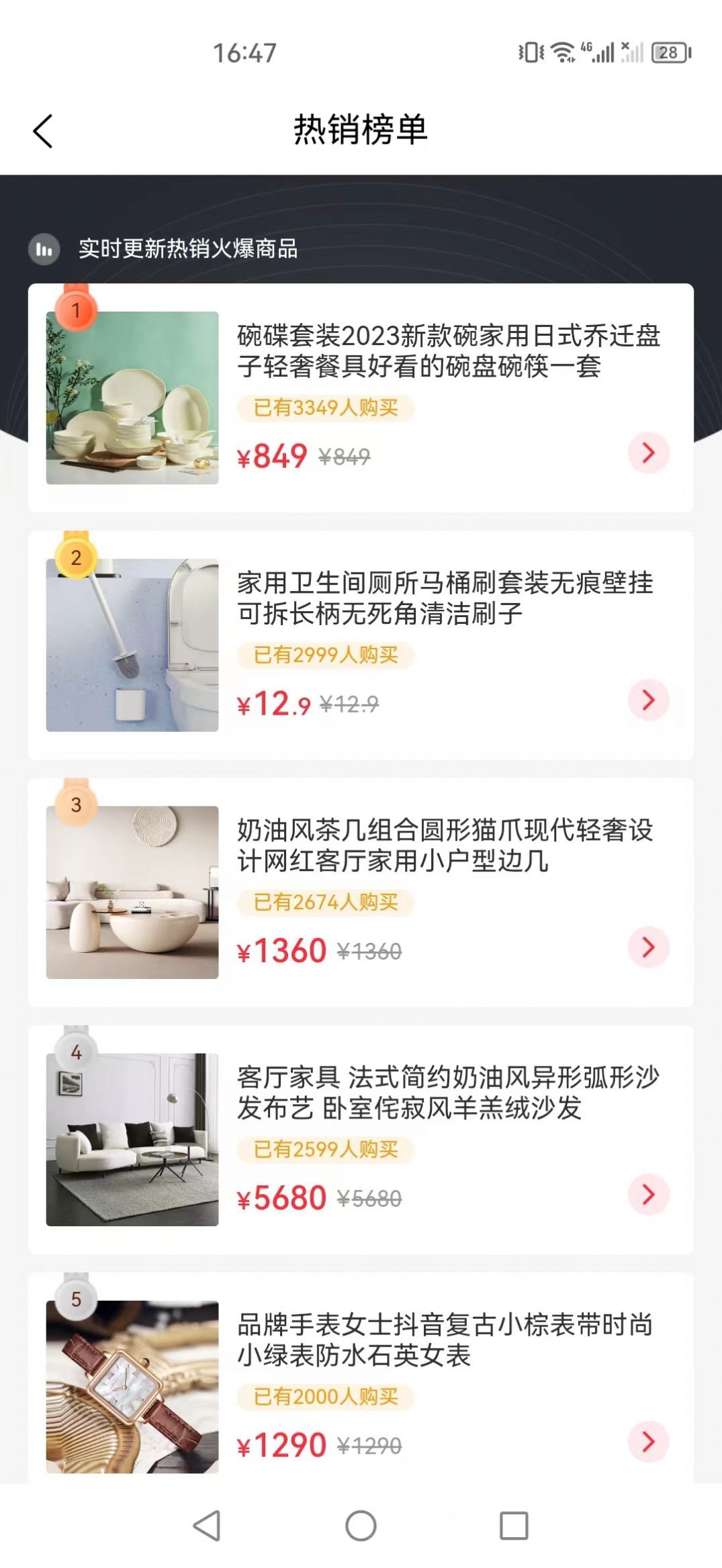
Task: Tap the arrow on the ¥12.9 toilet brush
Action: (648, 700)
